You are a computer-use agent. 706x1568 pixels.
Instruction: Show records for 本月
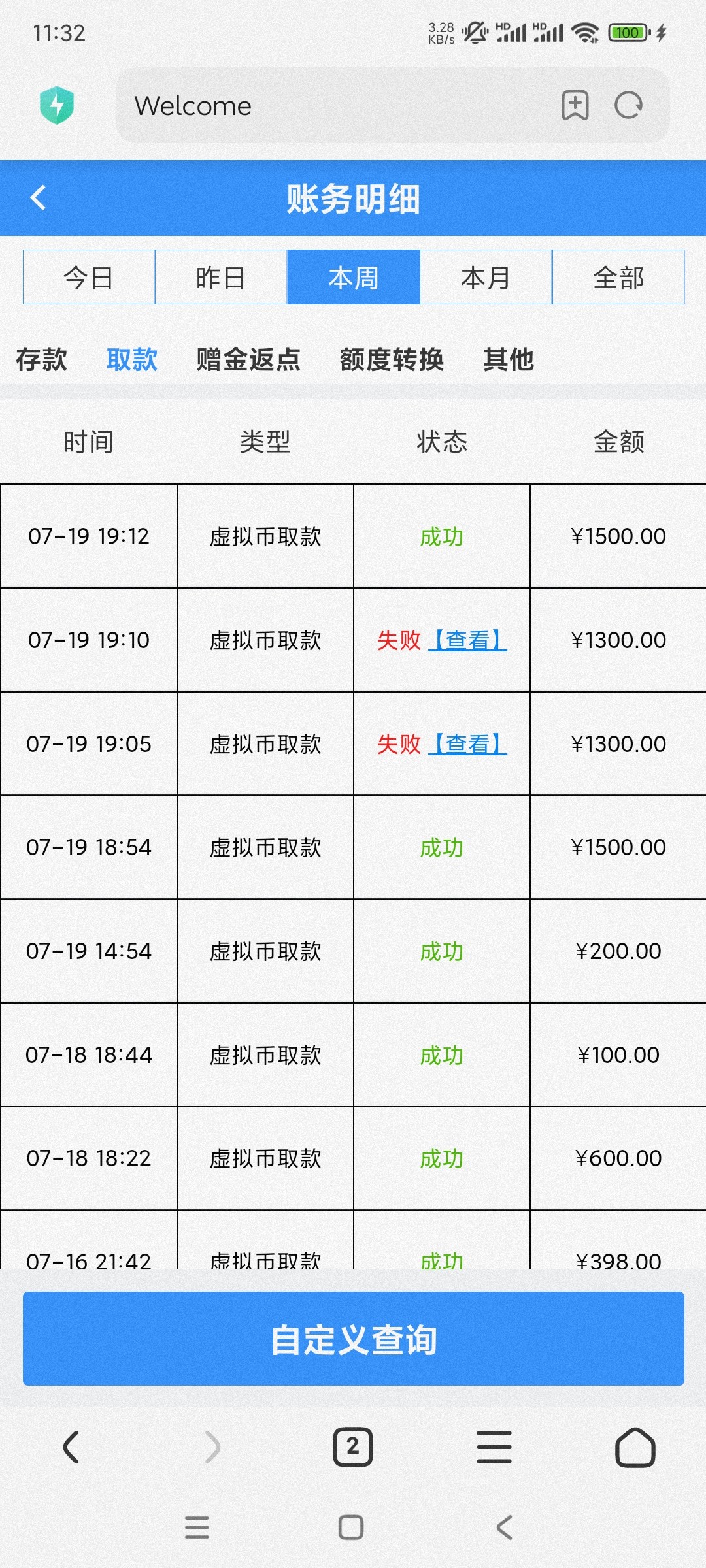(x=486, y=278)
